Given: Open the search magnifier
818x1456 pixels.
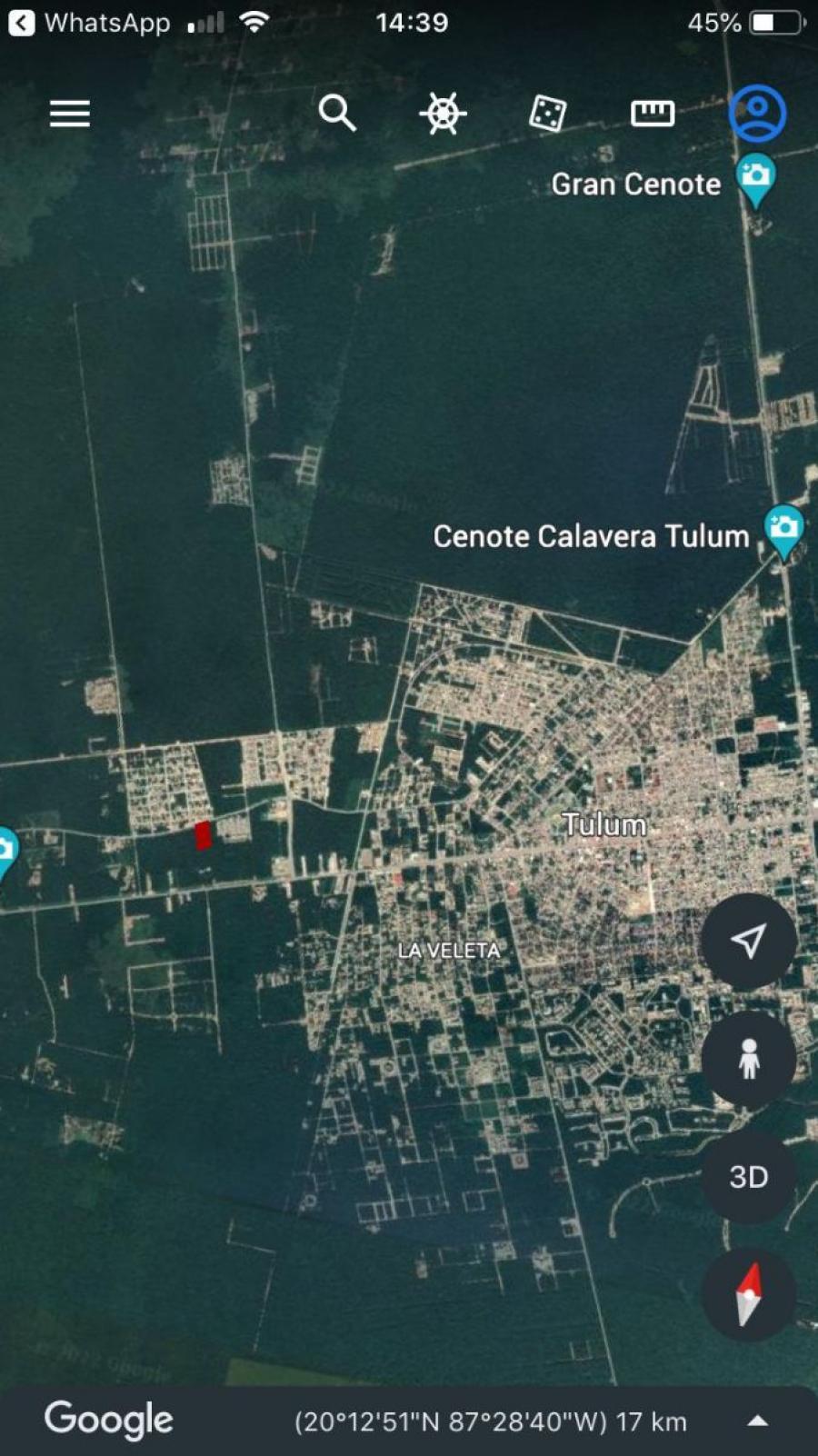Looking at the screenshot, I should tap(337, 114).
